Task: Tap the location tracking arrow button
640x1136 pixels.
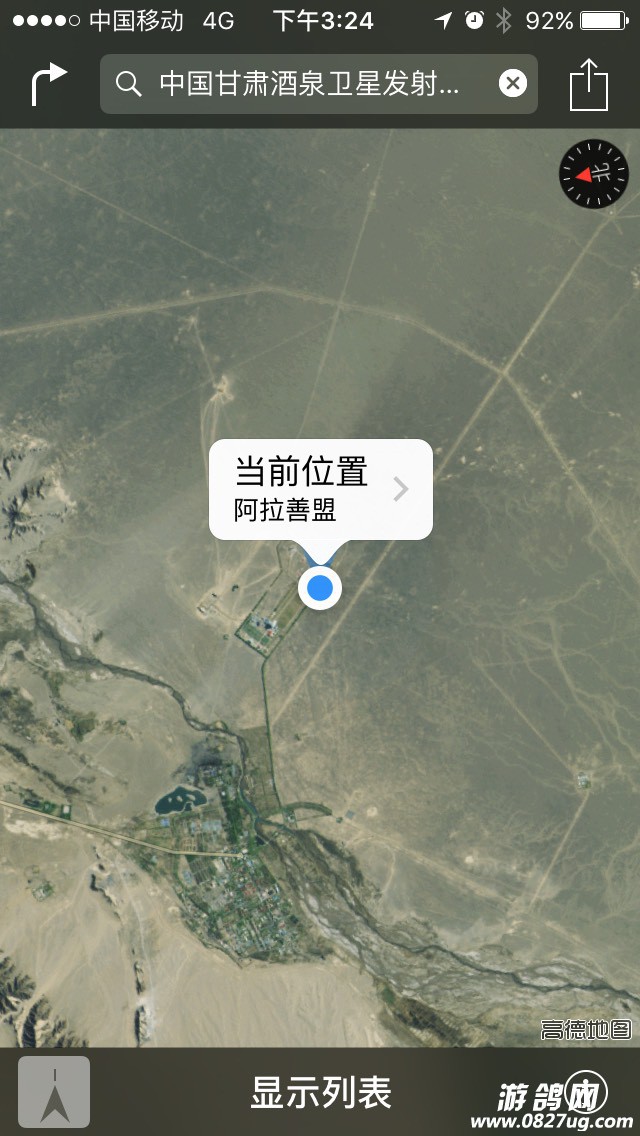Action: tap(54, 1093)
